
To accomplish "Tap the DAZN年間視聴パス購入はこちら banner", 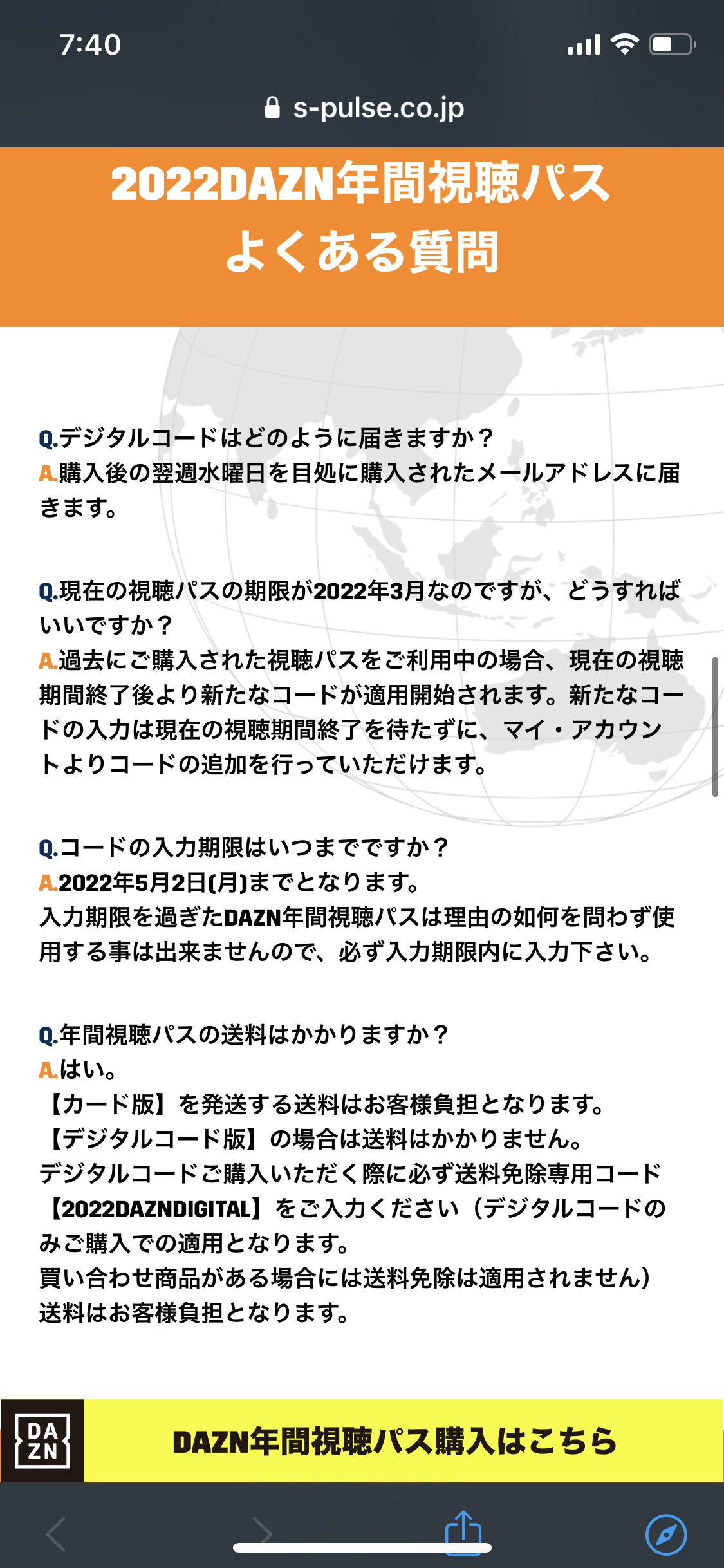I will [x=394, y=1441].
